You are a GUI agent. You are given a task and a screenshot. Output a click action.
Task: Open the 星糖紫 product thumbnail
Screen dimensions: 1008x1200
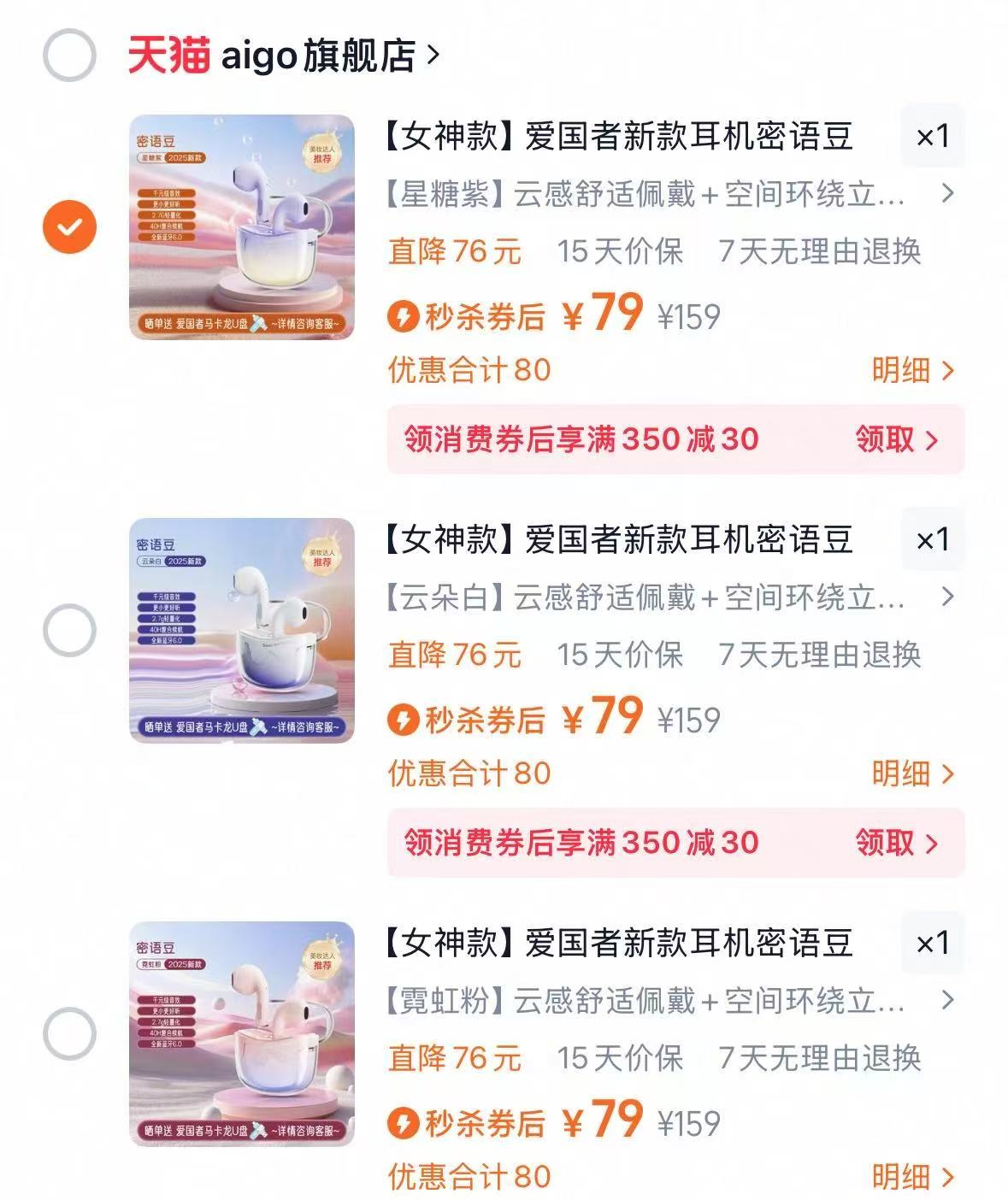(242, 226)
